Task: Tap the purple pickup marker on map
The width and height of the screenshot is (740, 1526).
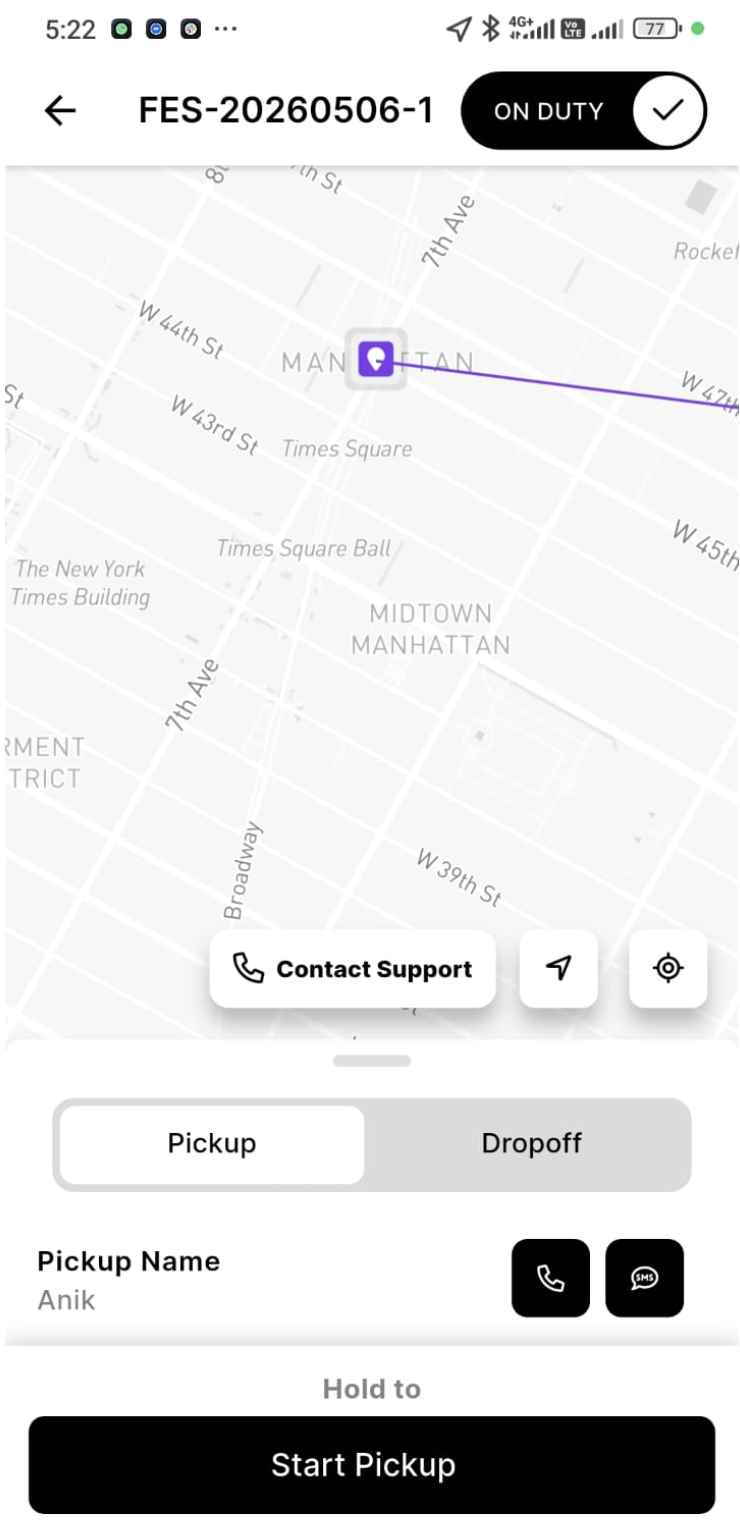Action: coord(376,358)
